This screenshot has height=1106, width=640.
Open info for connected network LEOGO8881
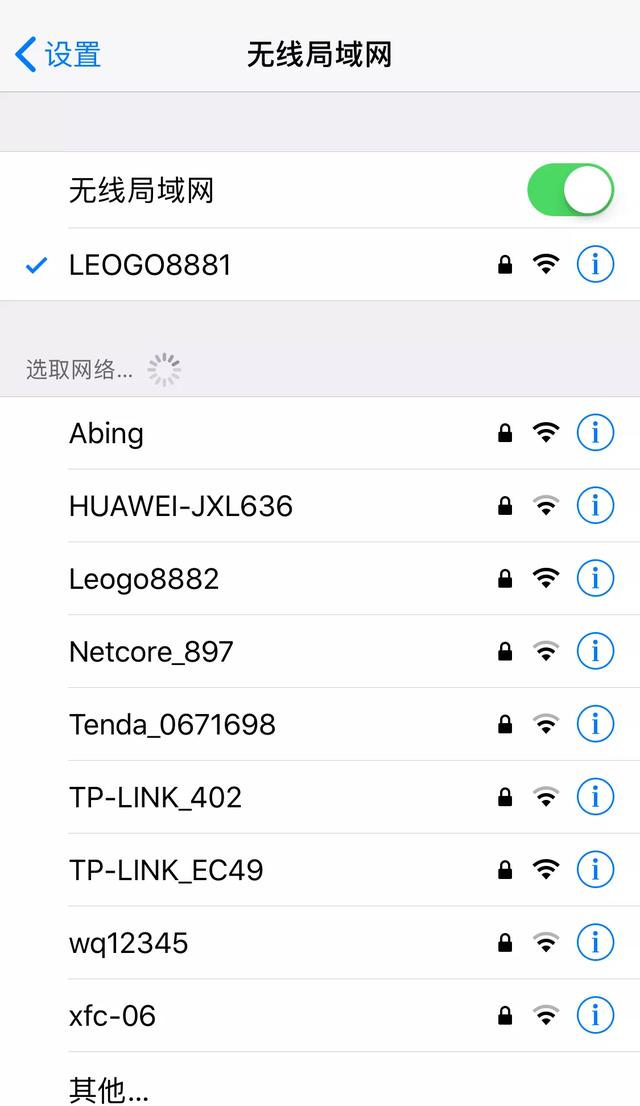(x=595, y=264)
